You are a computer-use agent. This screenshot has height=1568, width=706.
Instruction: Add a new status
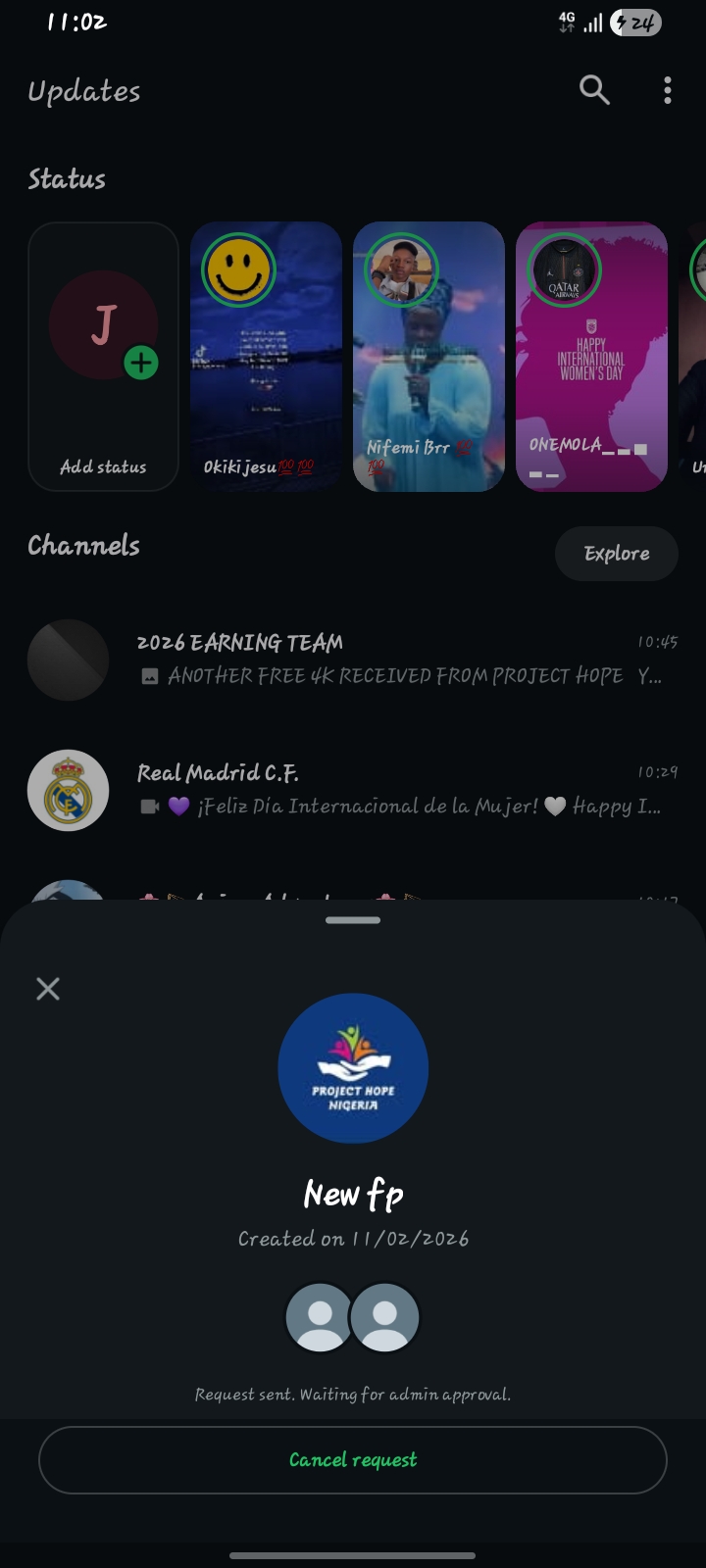(x=104, y=357)
